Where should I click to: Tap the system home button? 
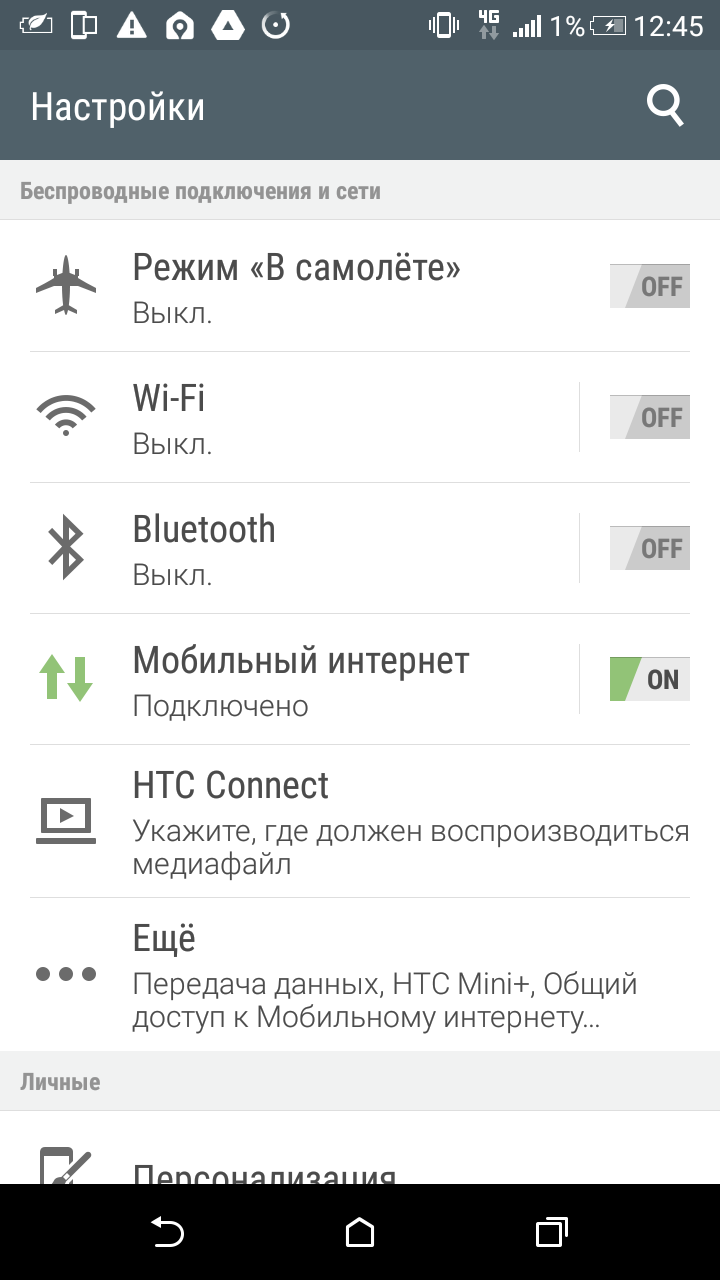(x=360, y=1232)
